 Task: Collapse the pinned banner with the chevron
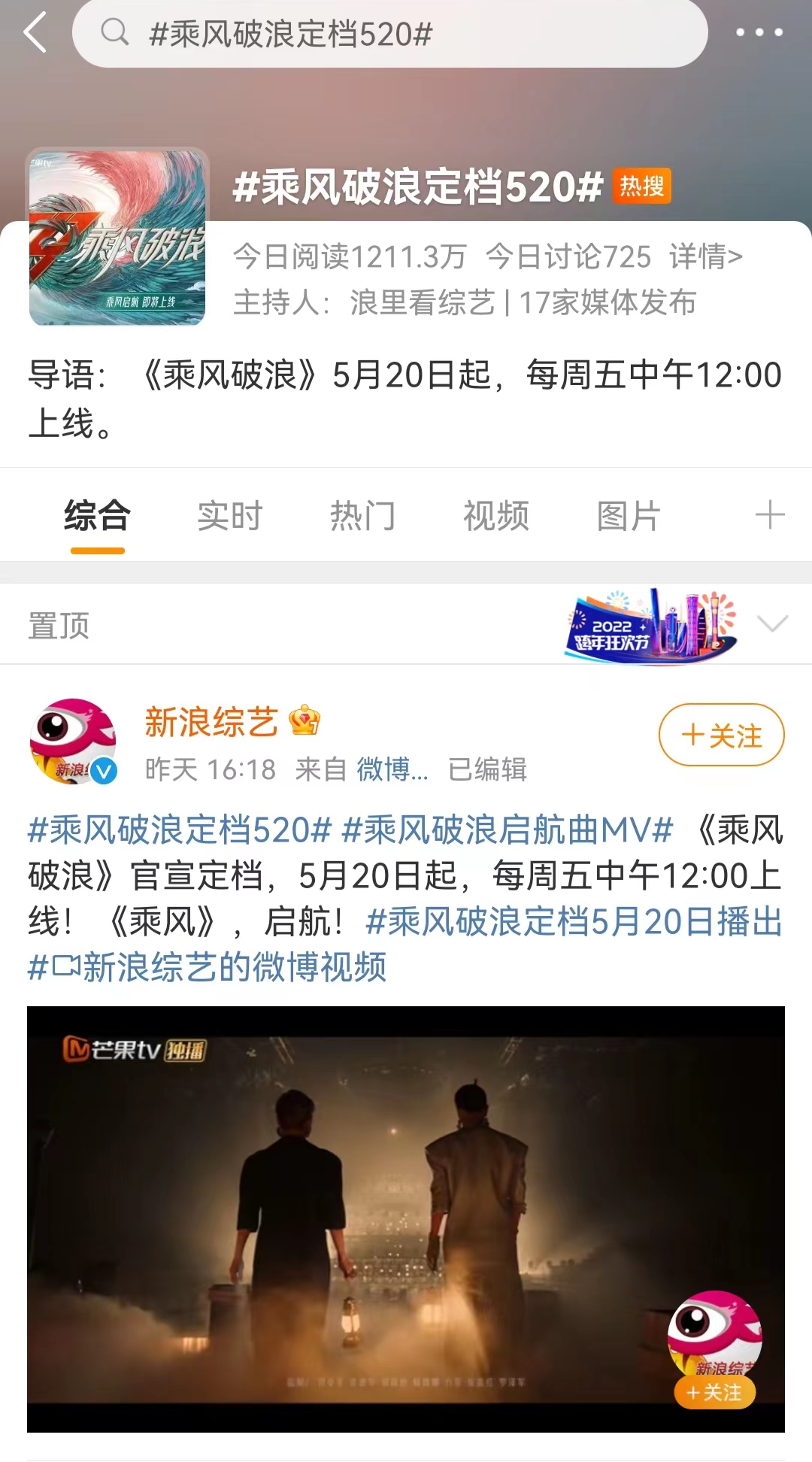768,623
